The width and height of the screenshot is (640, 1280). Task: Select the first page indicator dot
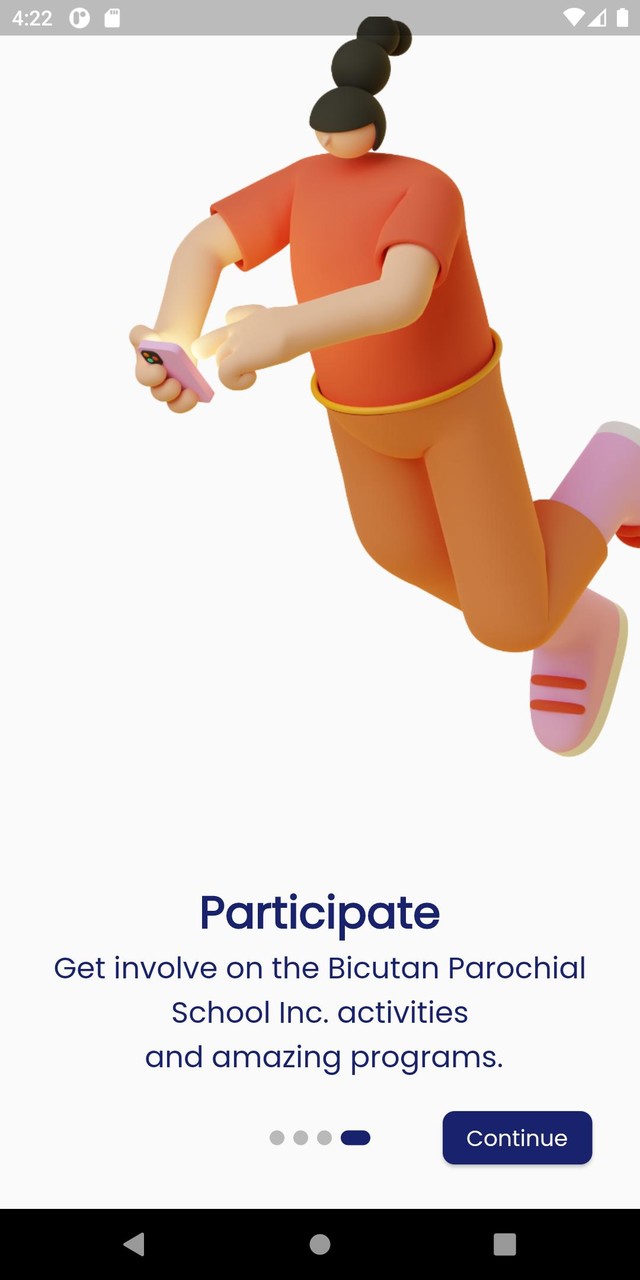[277, 1138]
